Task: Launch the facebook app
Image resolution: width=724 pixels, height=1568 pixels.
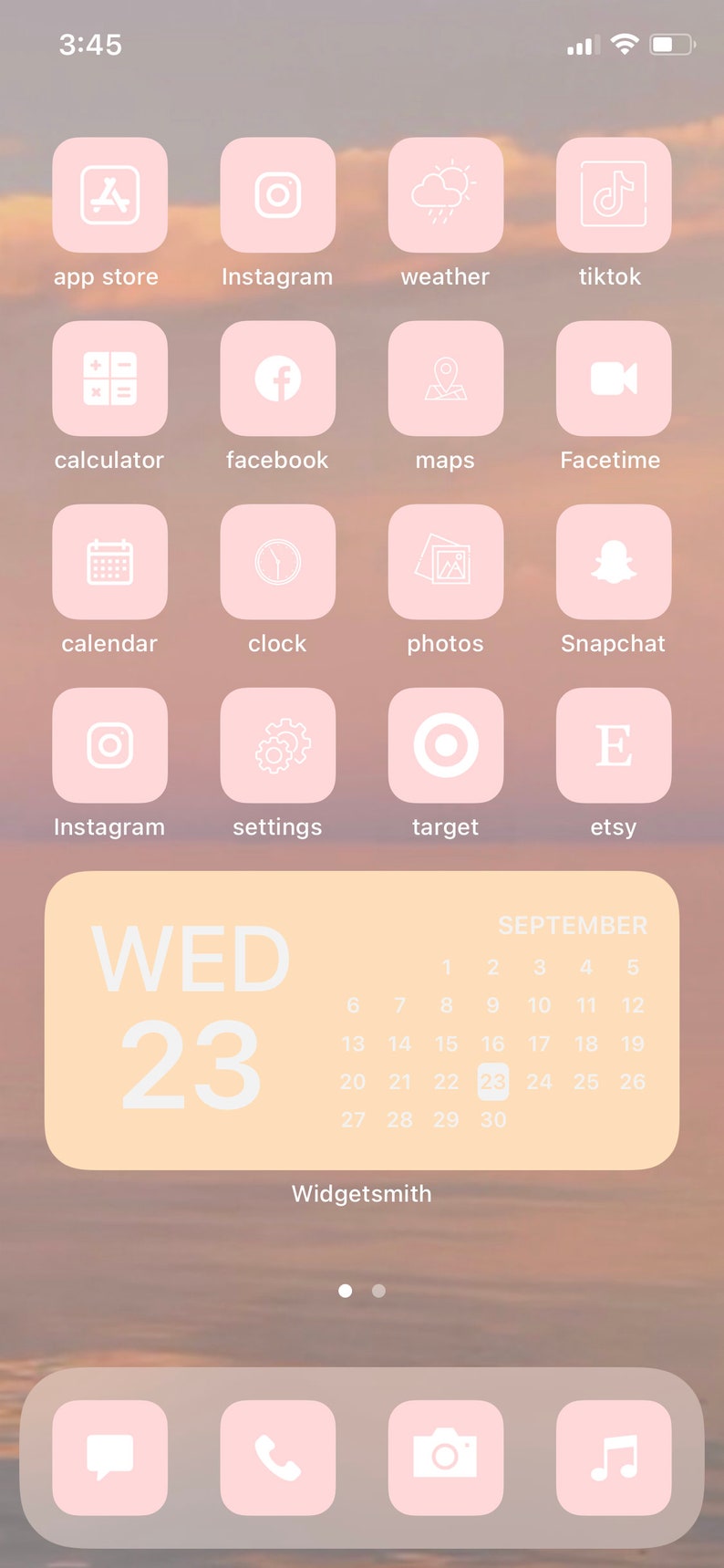Action: pyautogui.click(x=278, y=379)
